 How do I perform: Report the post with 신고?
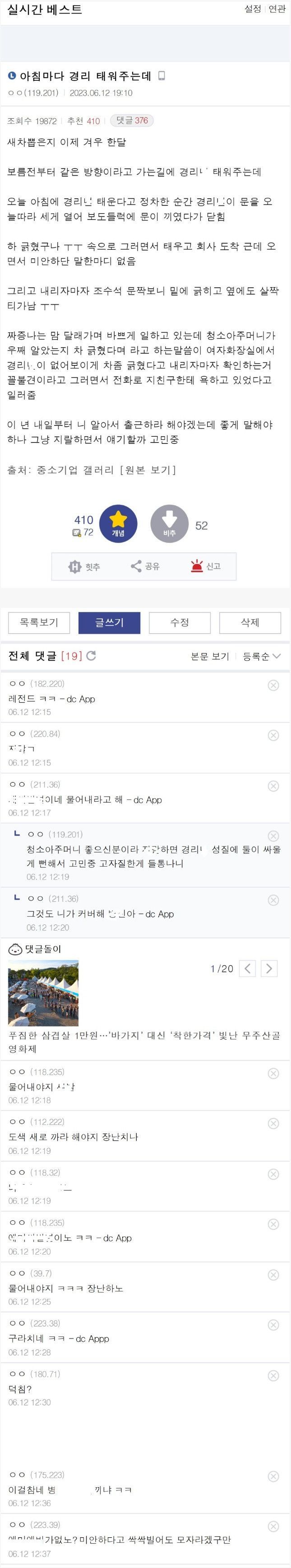click(x=205, y=566)
